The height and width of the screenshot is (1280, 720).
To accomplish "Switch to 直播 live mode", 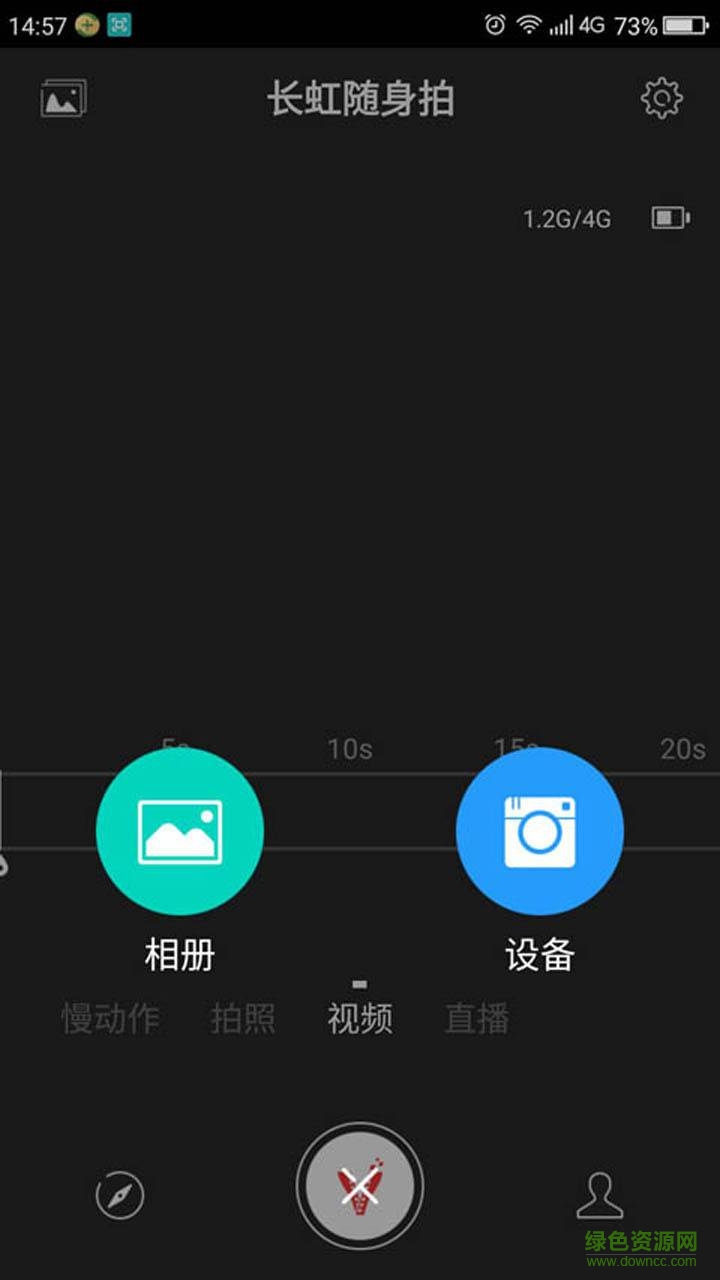I will [x=477, y=1018].
